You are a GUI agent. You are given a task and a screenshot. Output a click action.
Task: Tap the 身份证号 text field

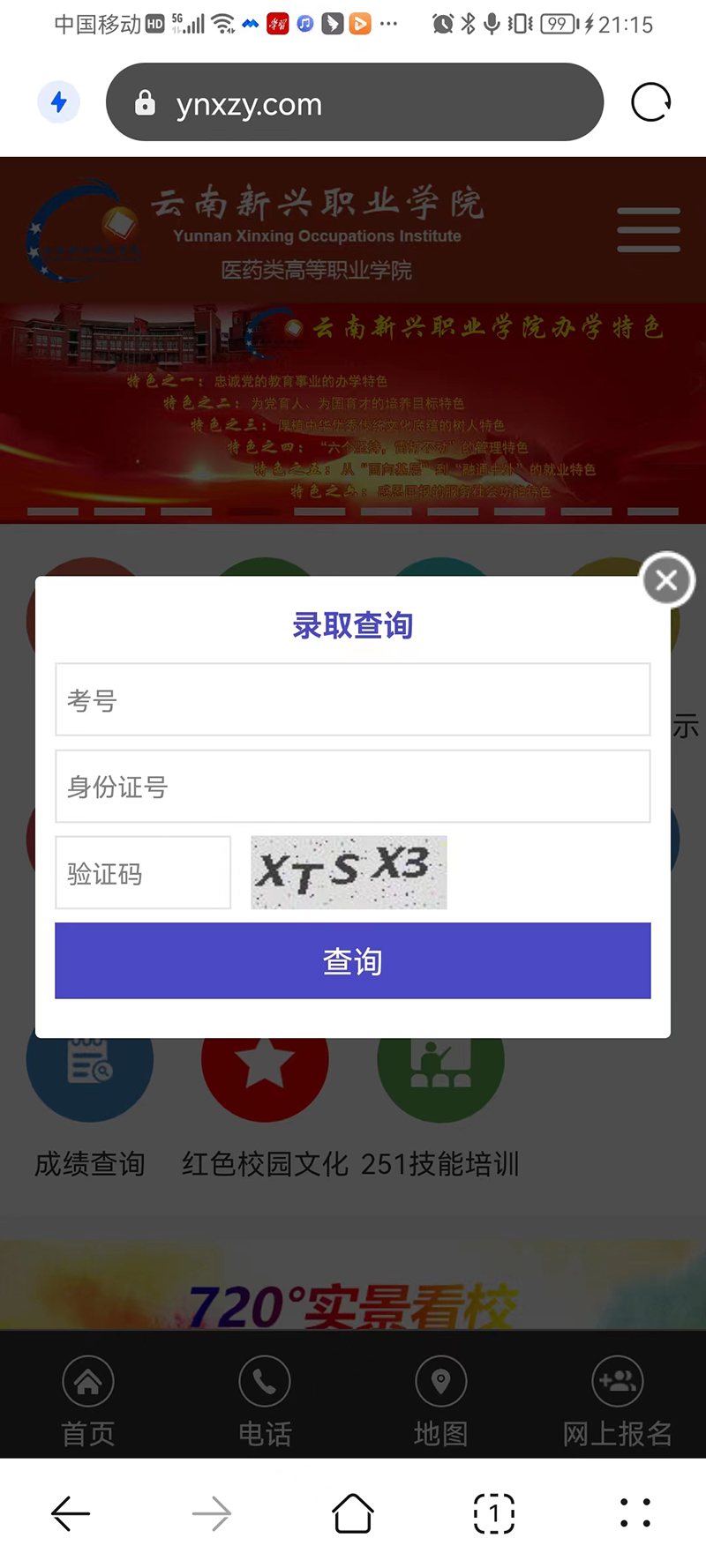[x=352, y=786]
